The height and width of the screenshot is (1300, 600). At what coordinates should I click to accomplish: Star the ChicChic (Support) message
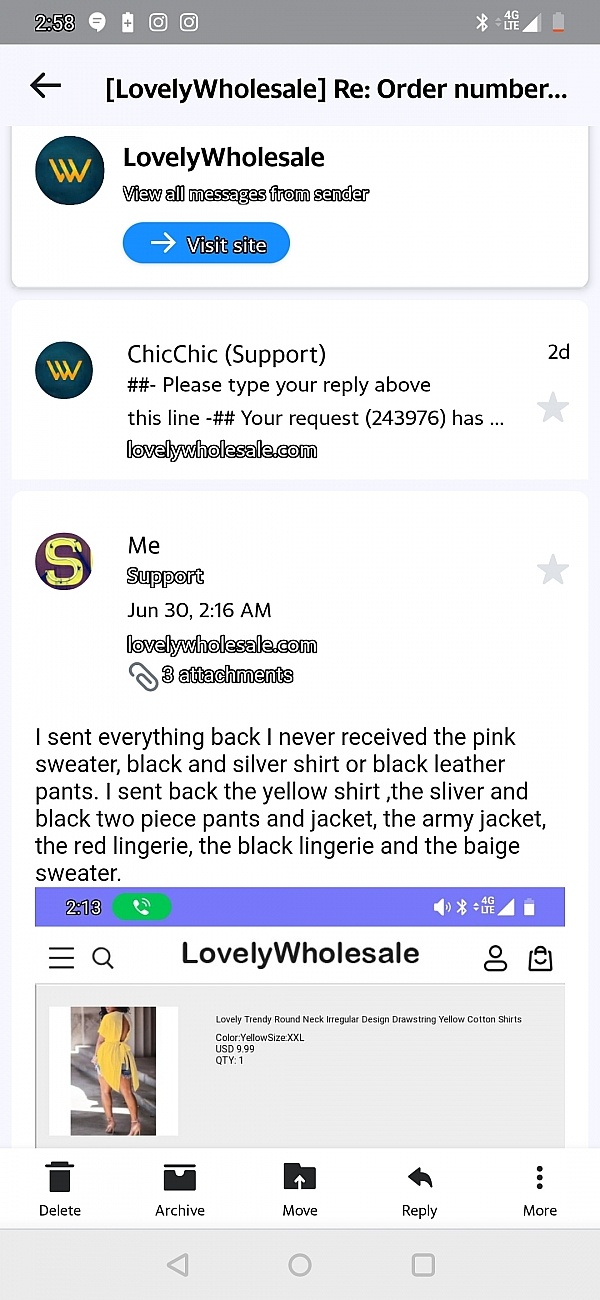pos(553,407)
